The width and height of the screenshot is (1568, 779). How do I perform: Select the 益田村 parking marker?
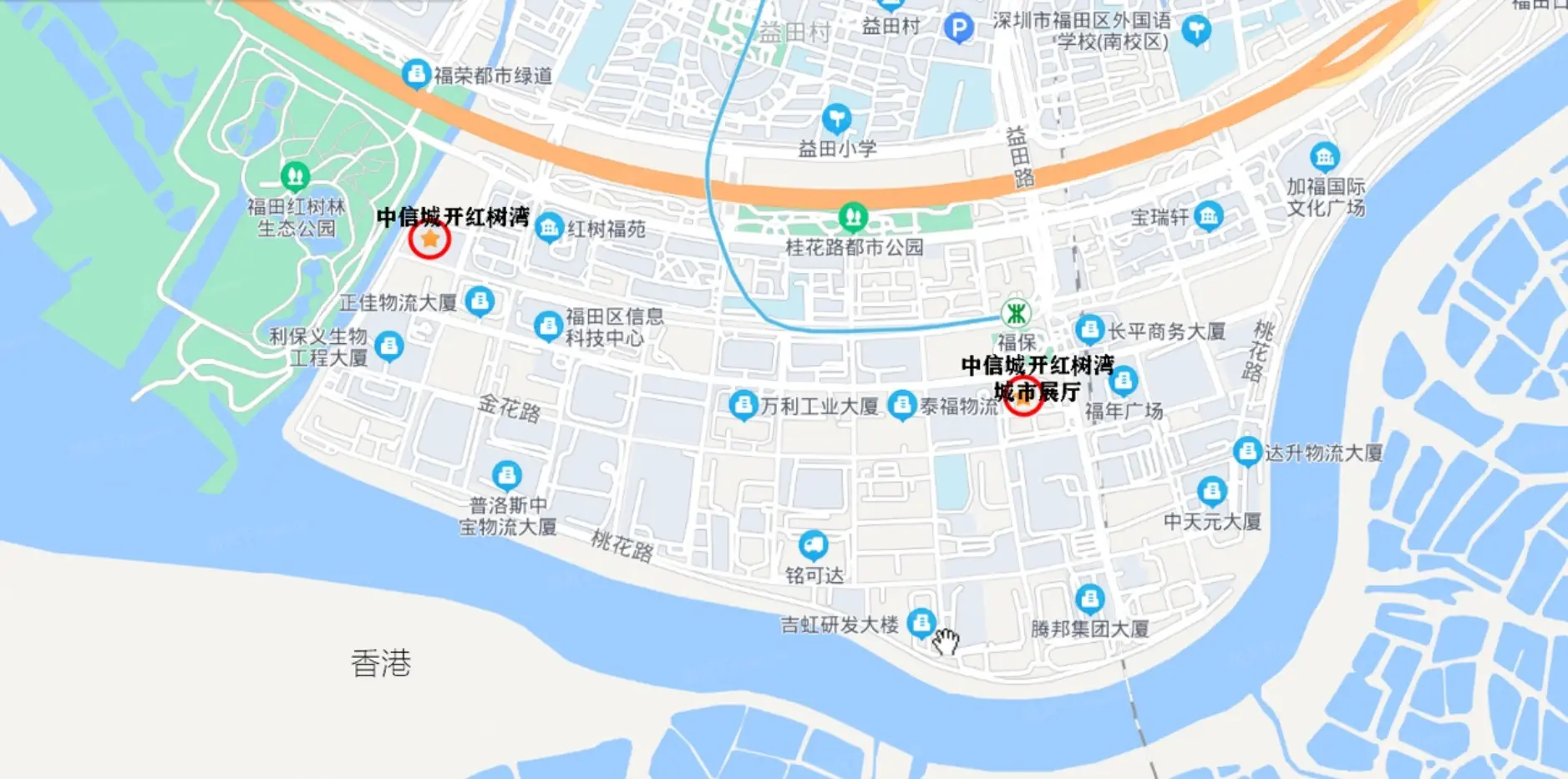point(958,28)
